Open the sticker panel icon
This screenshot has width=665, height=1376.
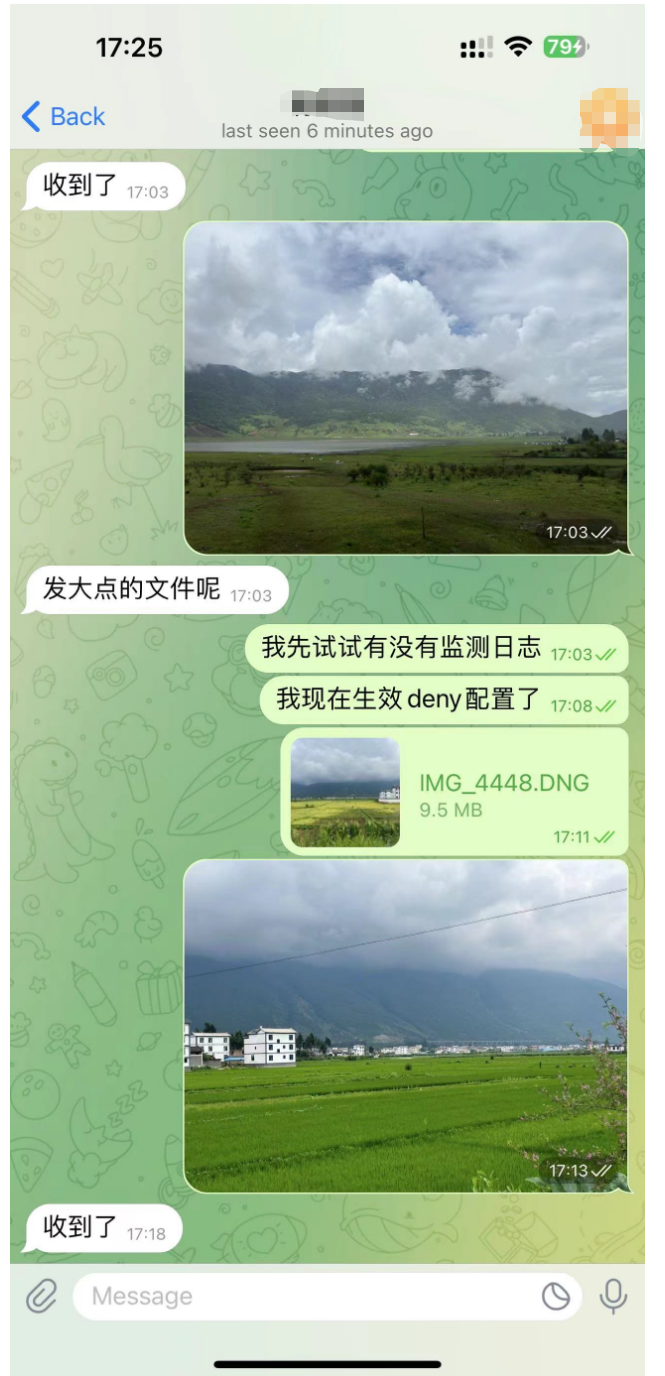coord(556,1297)
